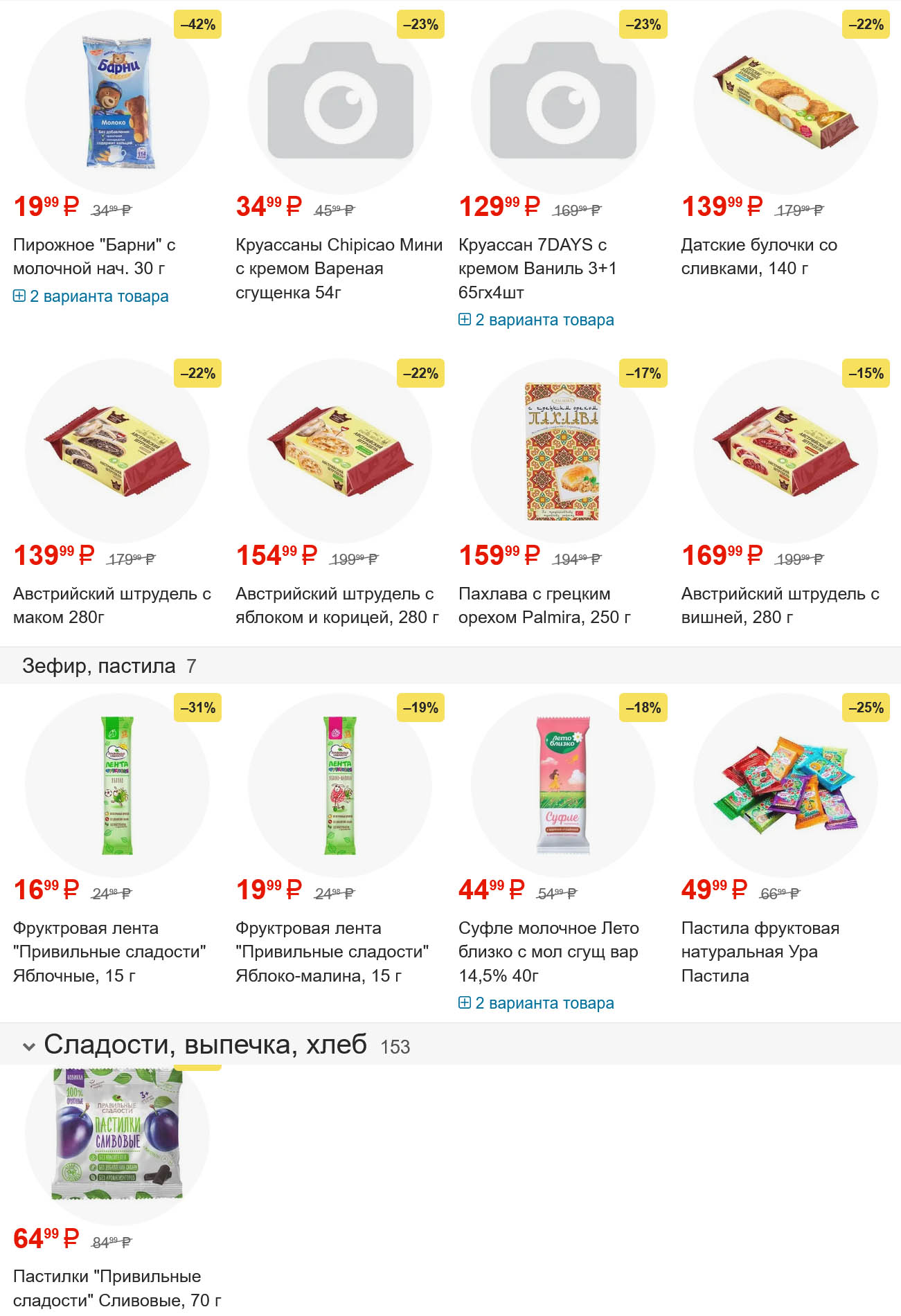Open the Зефир, пастила category
This screenshot has width=901, height=1316.
coord(99,666)
